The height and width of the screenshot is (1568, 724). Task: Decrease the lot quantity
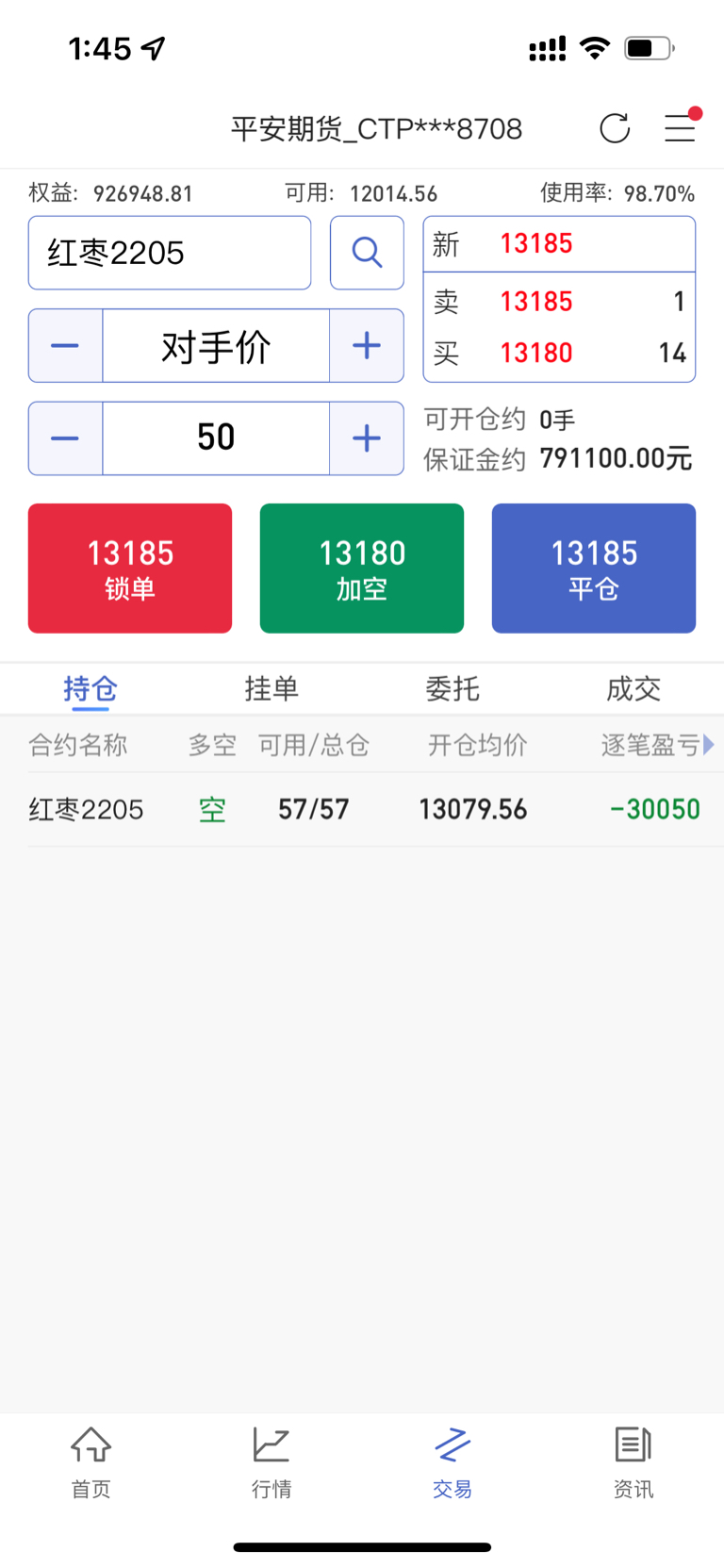(x=65, y=438)
